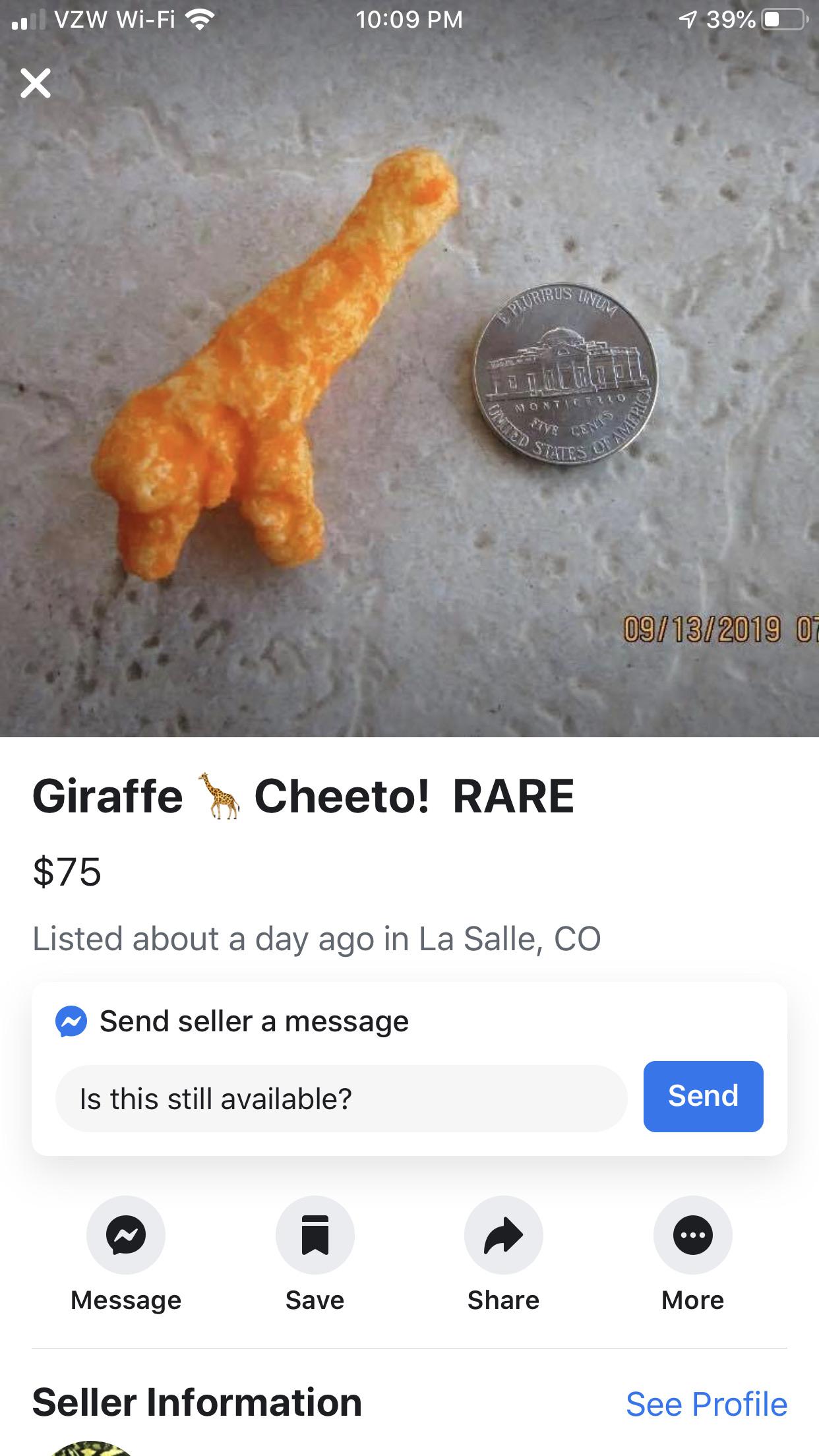Tap the Wi-Fi icon in the status bar
The height and width of the screenshot is (1456, 819).
(x=197, y=20)
